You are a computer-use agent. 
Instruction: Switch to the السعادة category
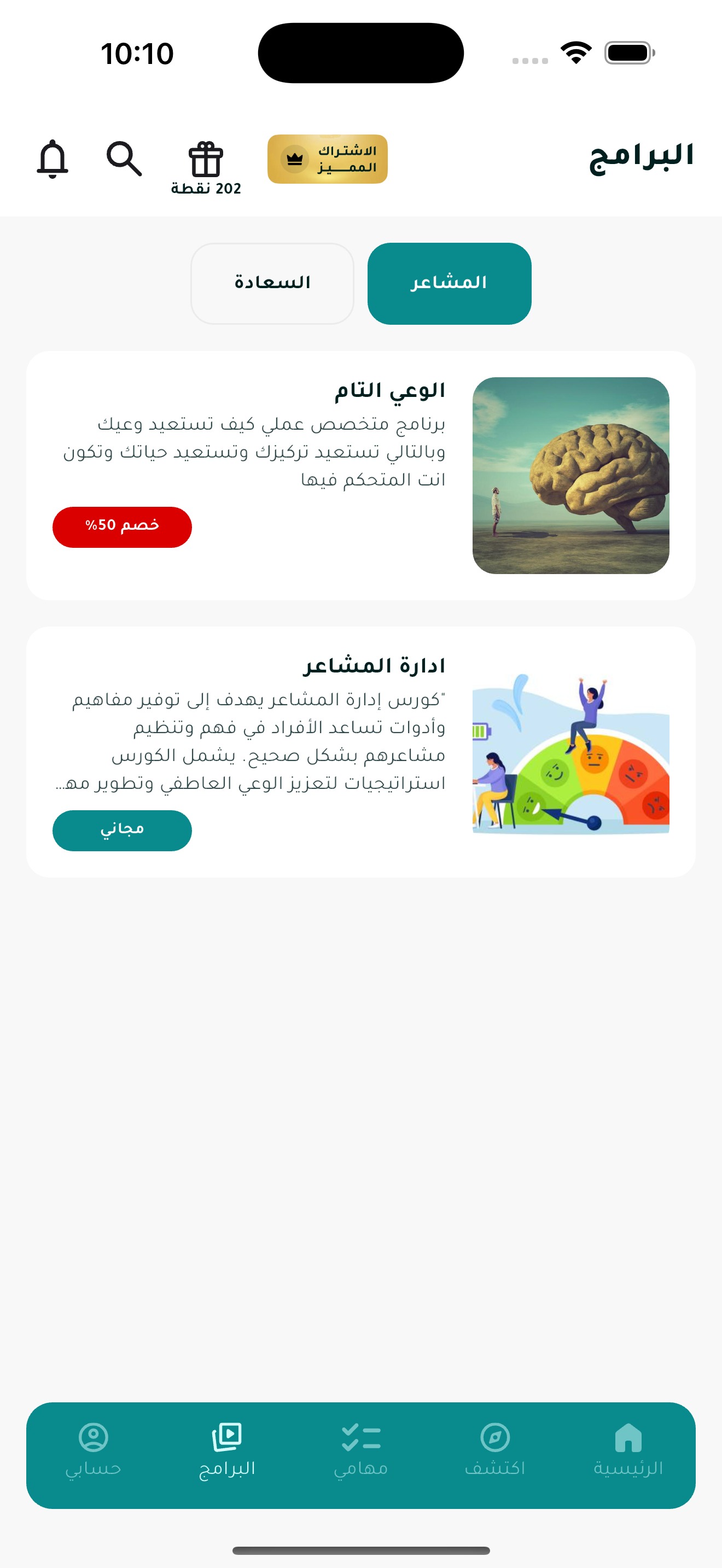[x=272, y=283]
